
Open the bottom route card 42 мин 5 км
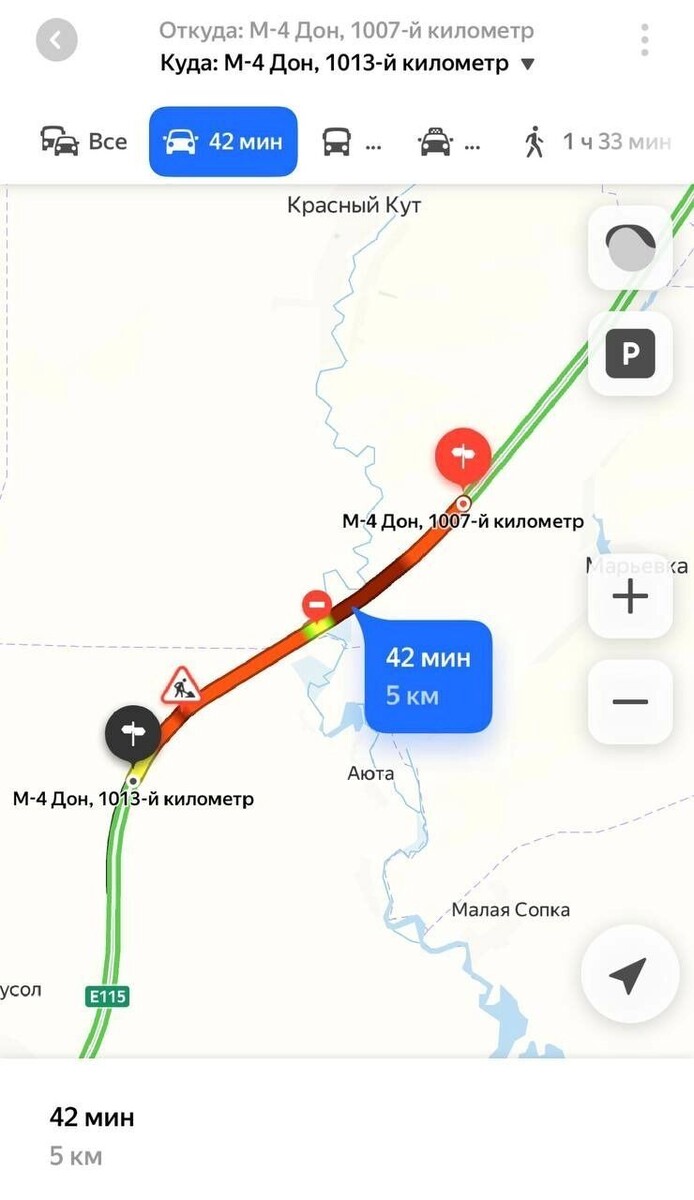coord(347,1135)
